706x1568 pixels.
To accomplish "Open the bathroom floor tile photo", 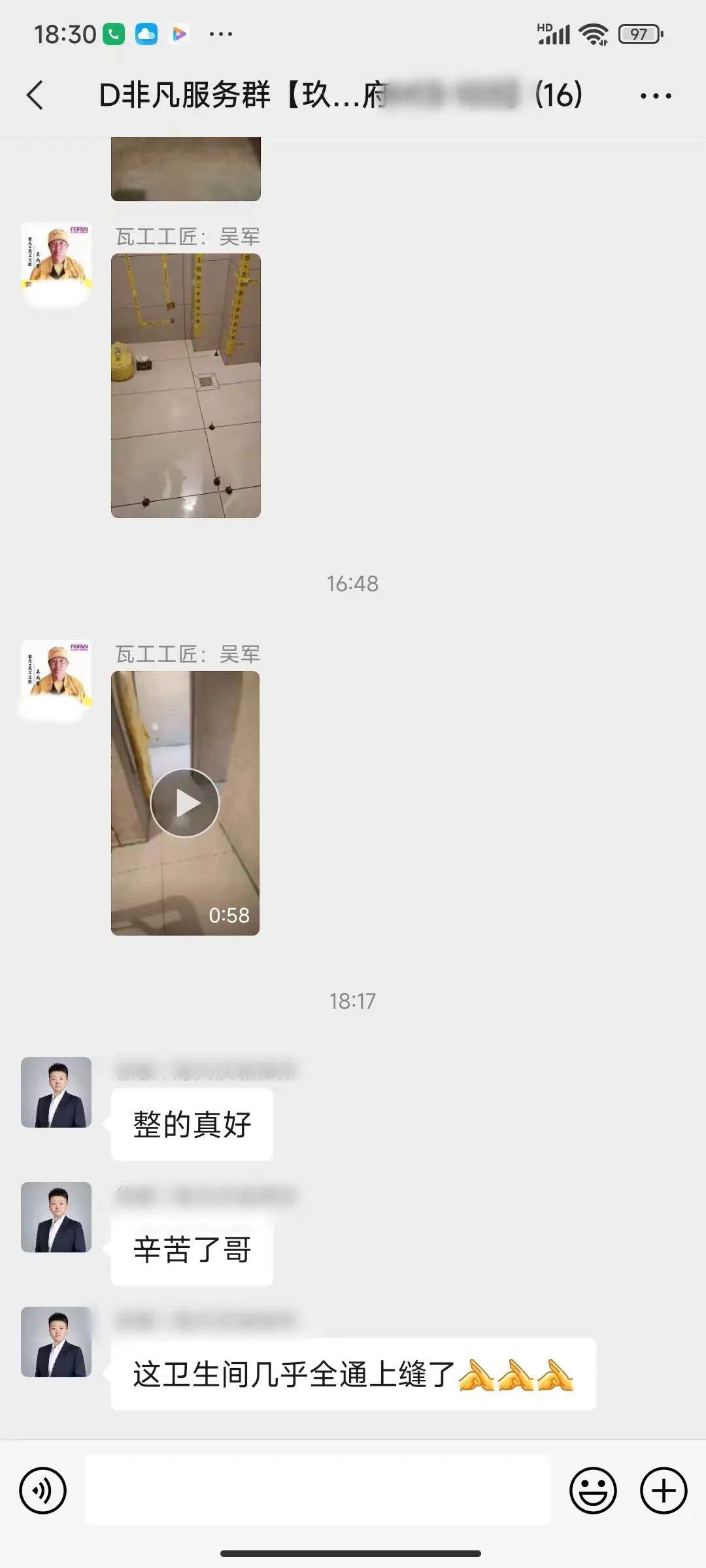I will click(x=186, y=385).
